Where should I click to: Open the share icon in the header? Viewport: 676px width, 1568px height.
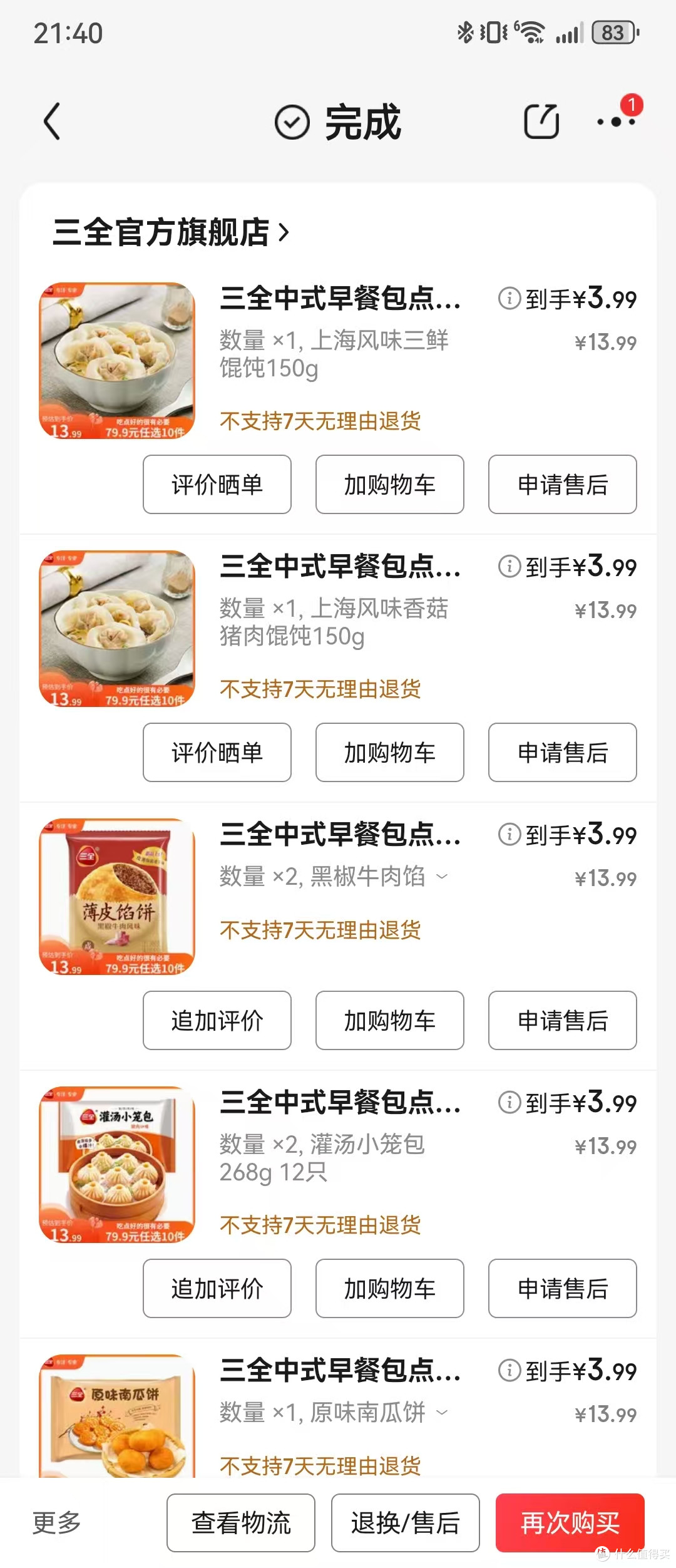pos(541,121)
